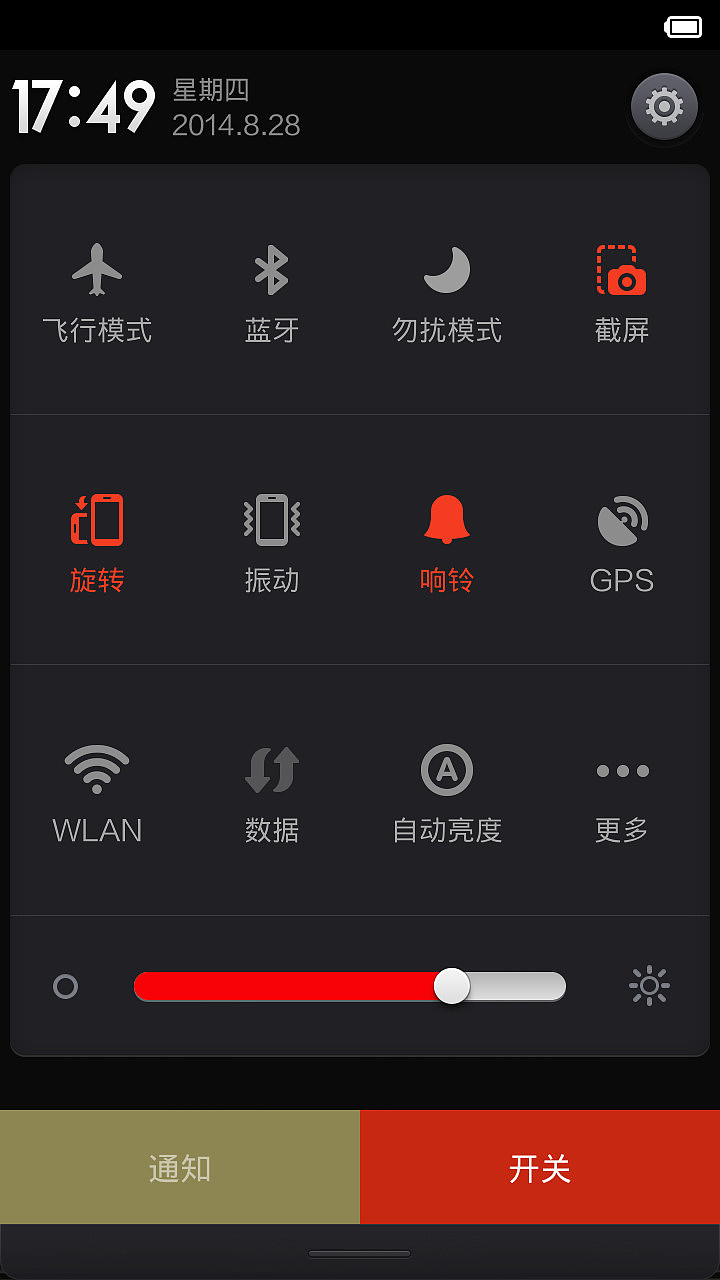Toggle WLAN wireless connection
This screenshot has height=1280, width=720.
point(97,769)
